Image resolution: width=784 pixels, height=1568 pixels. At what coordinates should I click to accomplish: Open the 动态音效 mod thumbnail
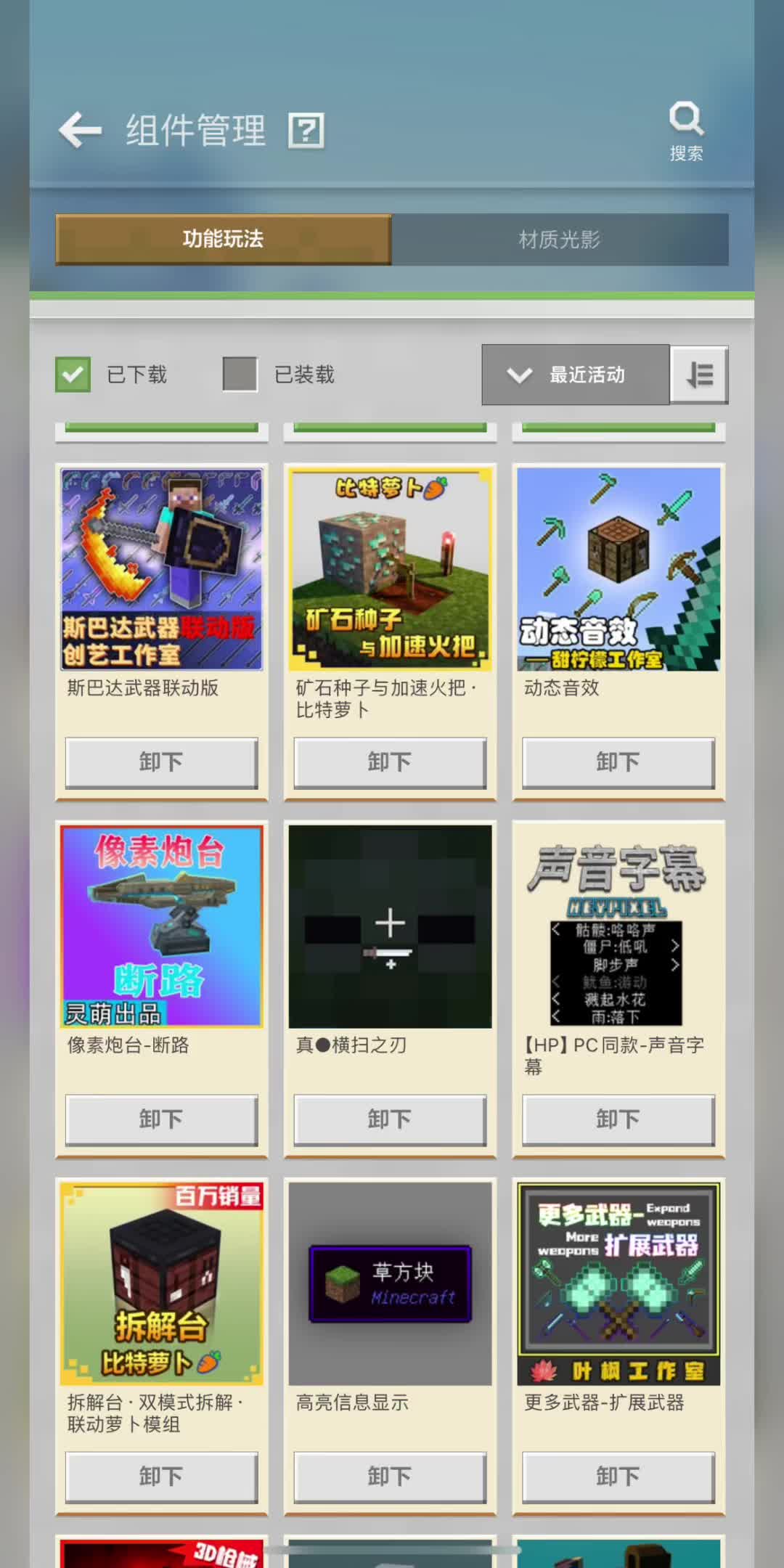(x=618, y=570)
